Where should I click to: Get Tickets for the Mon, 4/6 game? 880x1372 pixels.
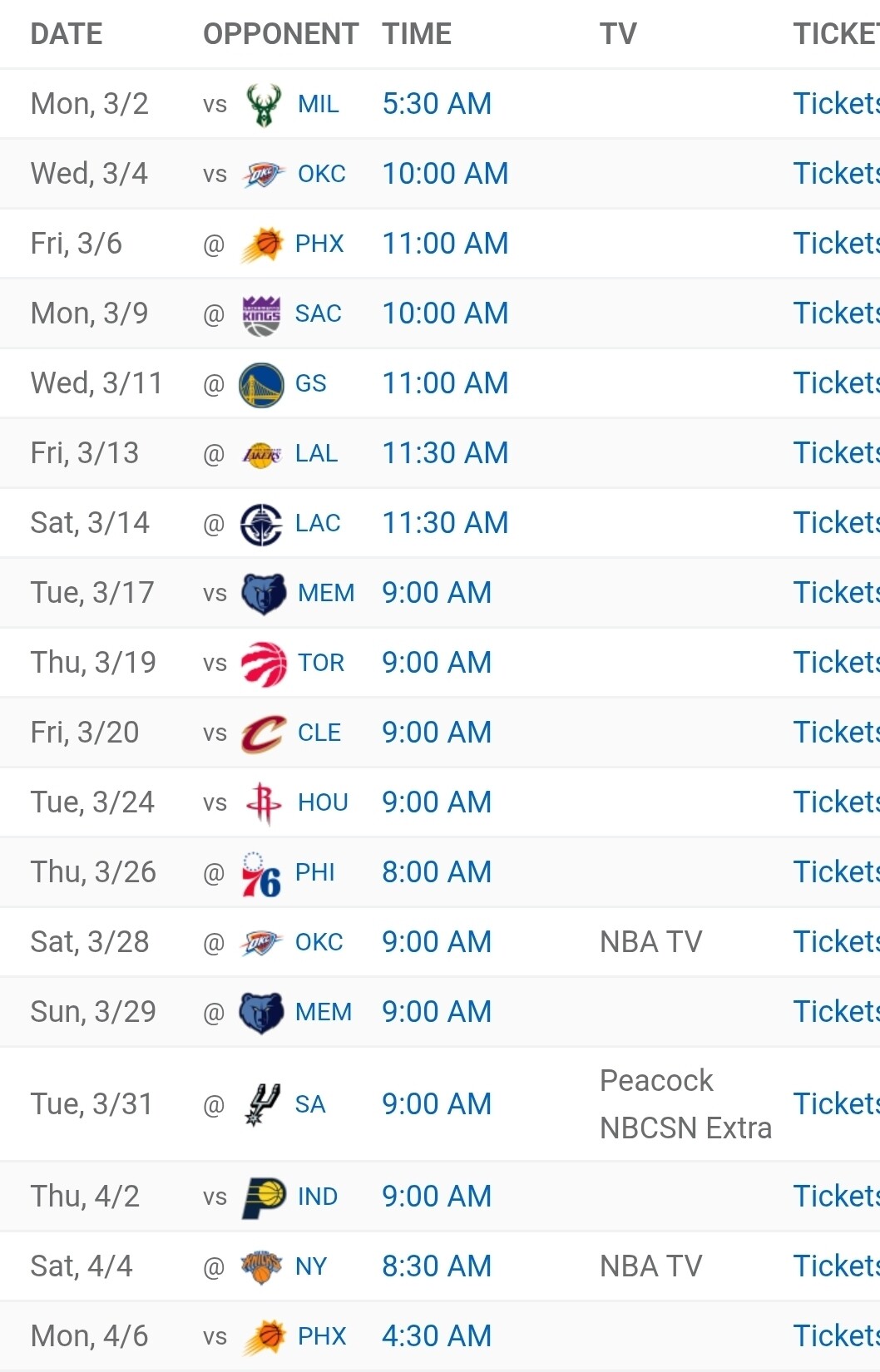[835, 1336]
